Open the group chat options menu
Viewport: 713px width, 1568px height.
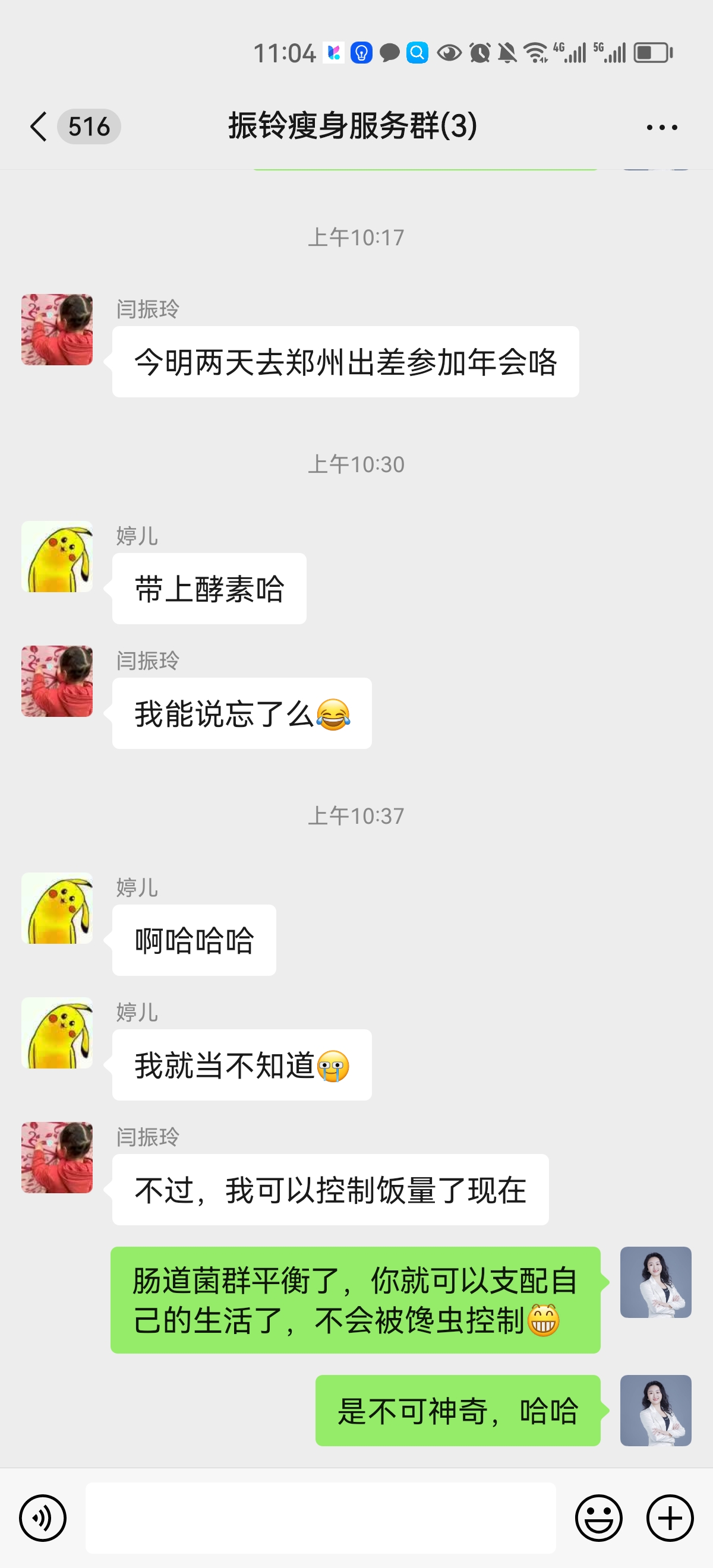point(661,127)
